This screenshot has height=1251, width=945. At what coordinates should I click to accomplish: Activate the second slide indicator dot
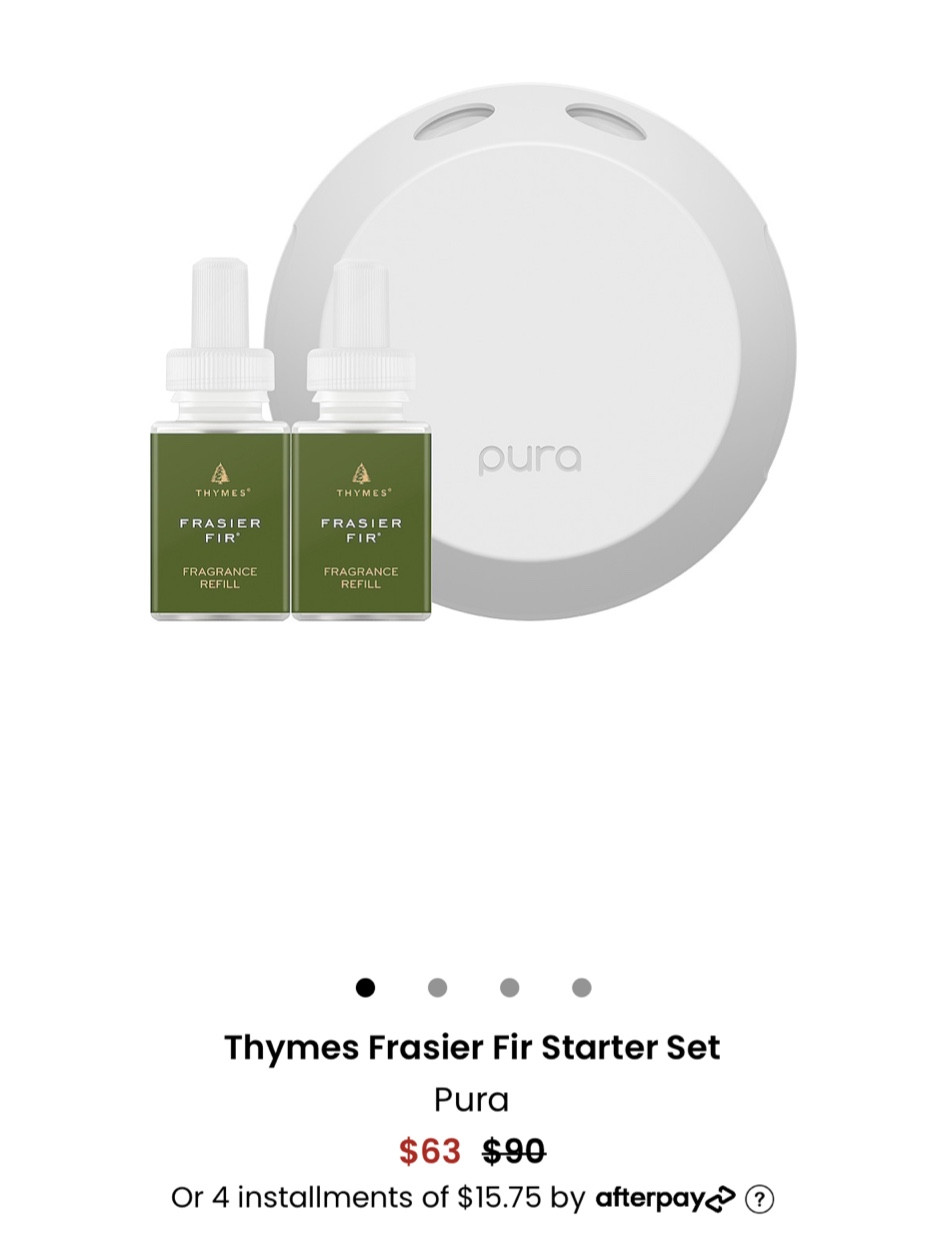point(437,987)
